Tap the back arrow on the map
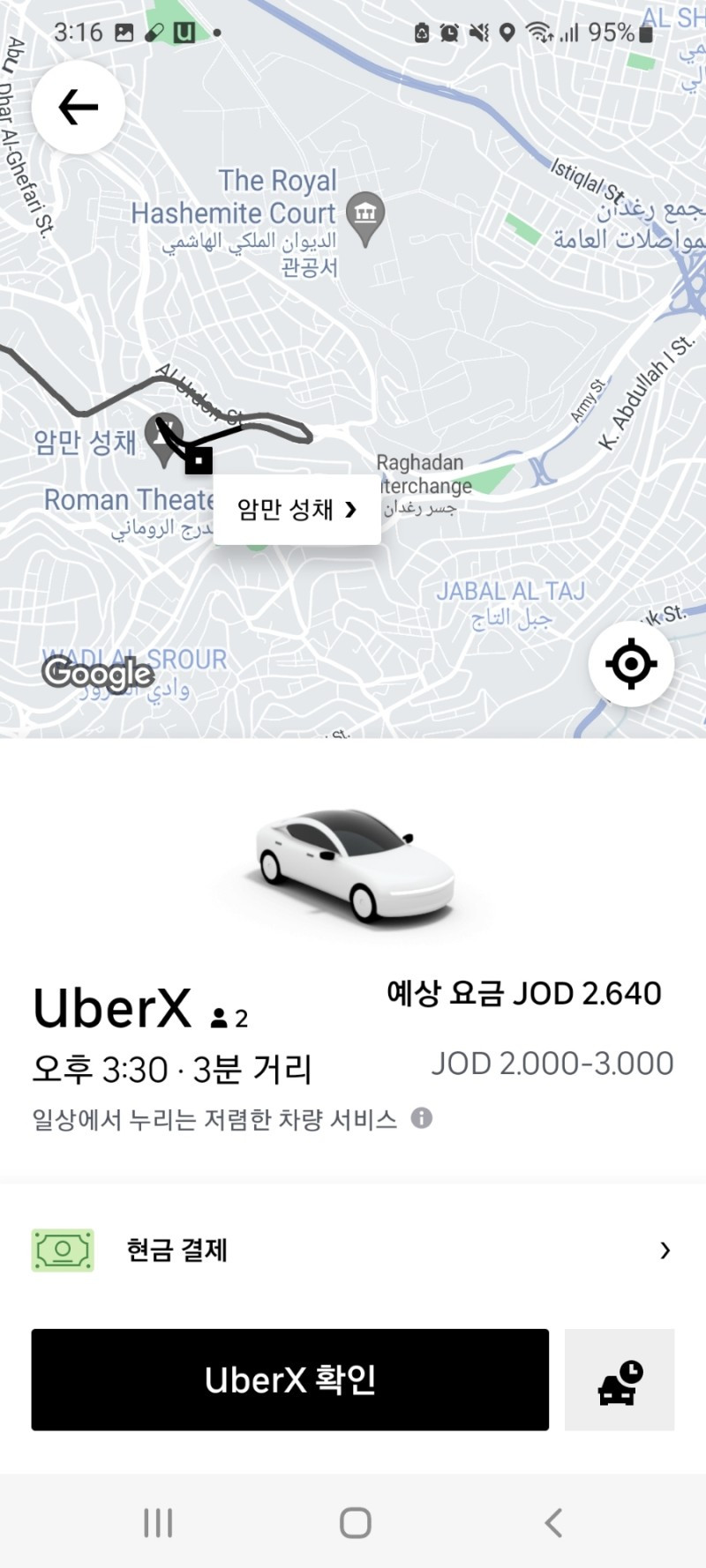This screenshot has height=1568, width=706. coord(78,108)
